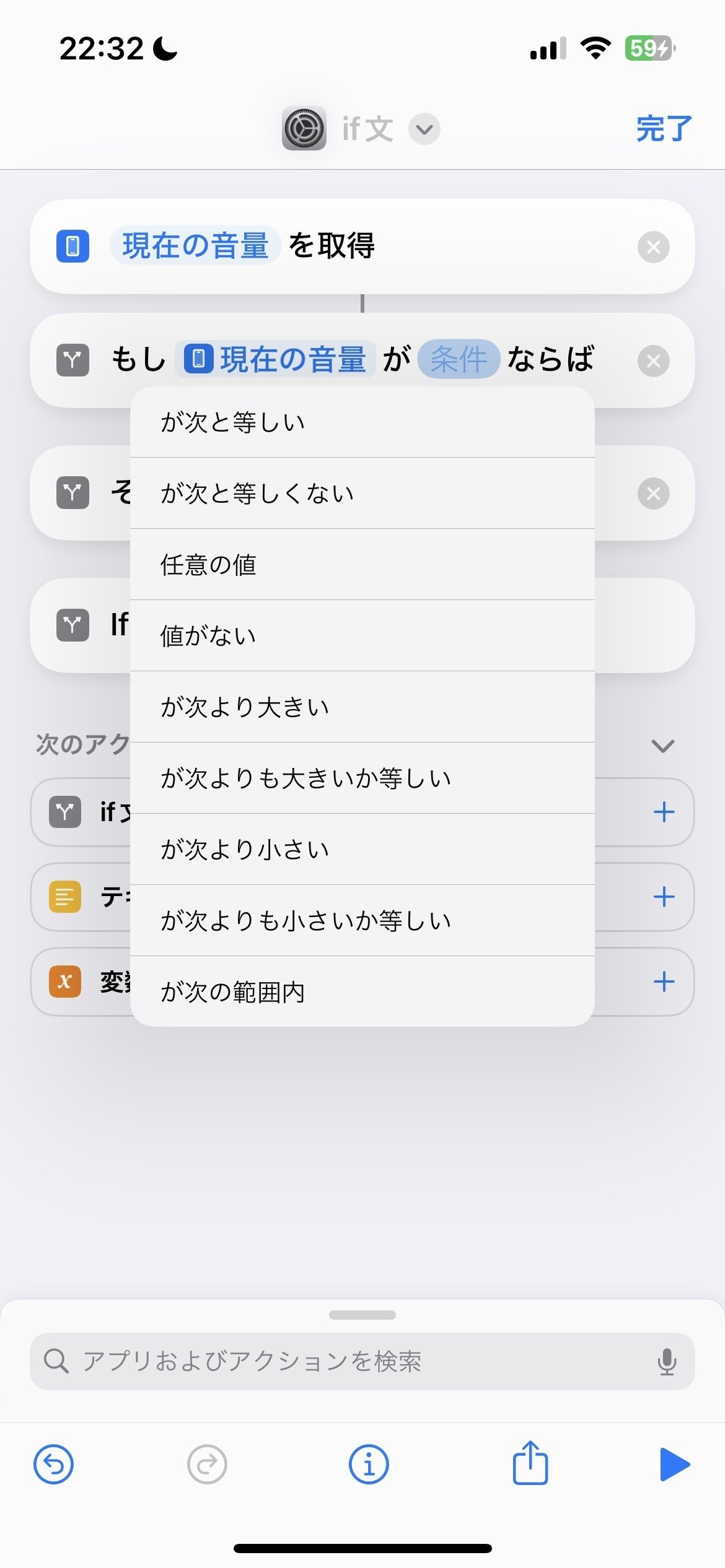This screenshot has height=1568, width=725.
Task: Pick が次よりも大きいか等しい condition
Action: [362, 778]
